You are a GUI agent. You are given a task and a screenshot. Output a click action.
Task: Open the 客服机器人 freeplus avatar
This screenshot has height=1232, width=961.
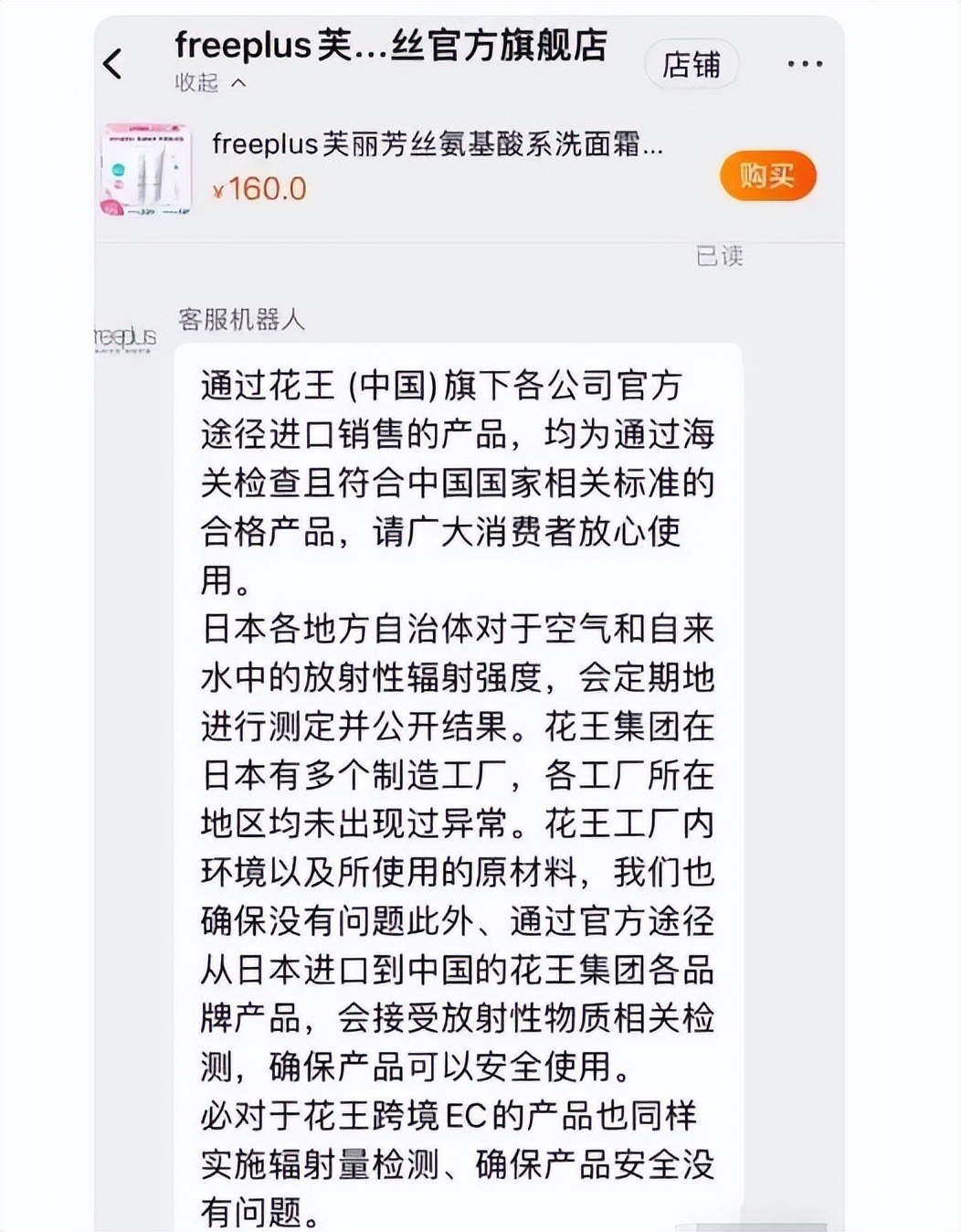pyautogui.click(x=126, y=337)
